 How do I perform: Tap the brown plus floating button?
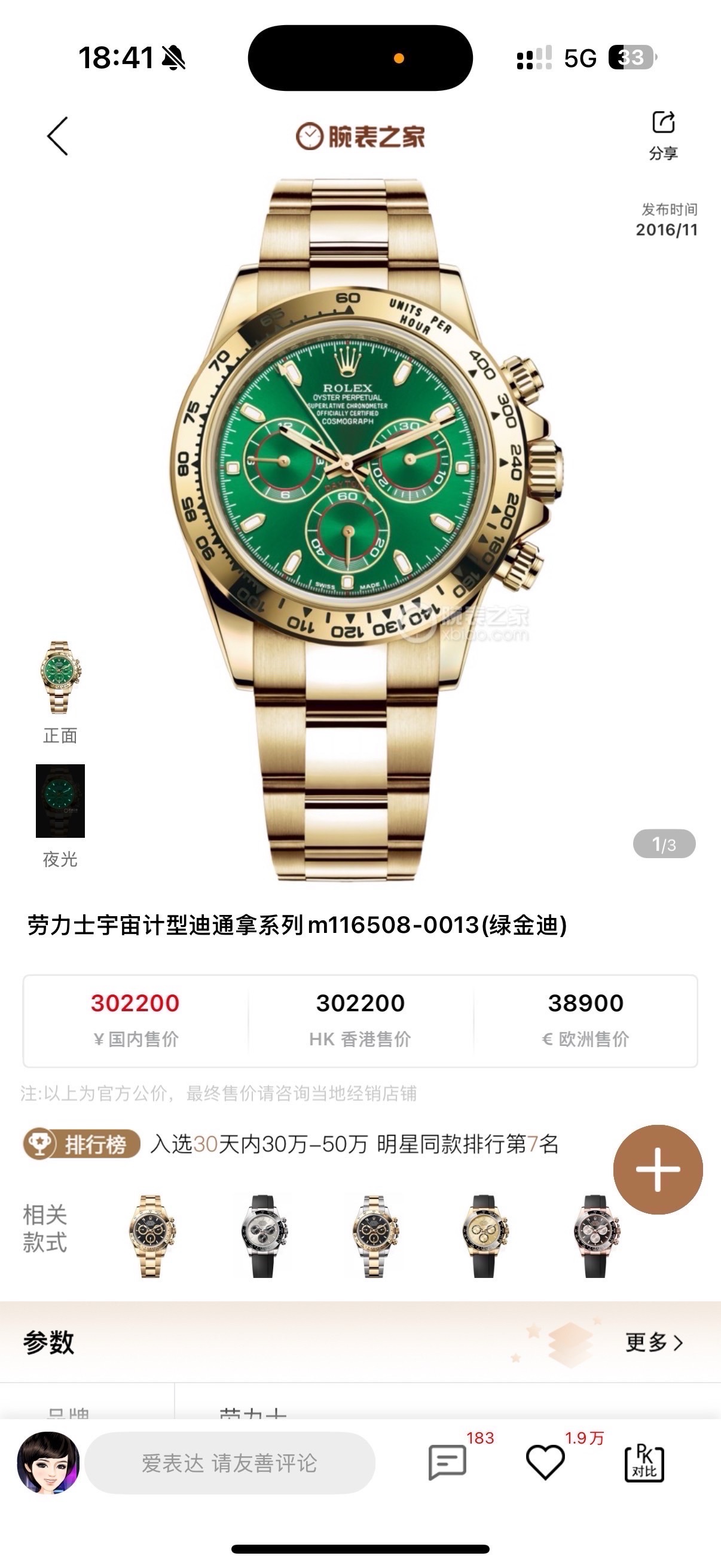(658, 1169)
